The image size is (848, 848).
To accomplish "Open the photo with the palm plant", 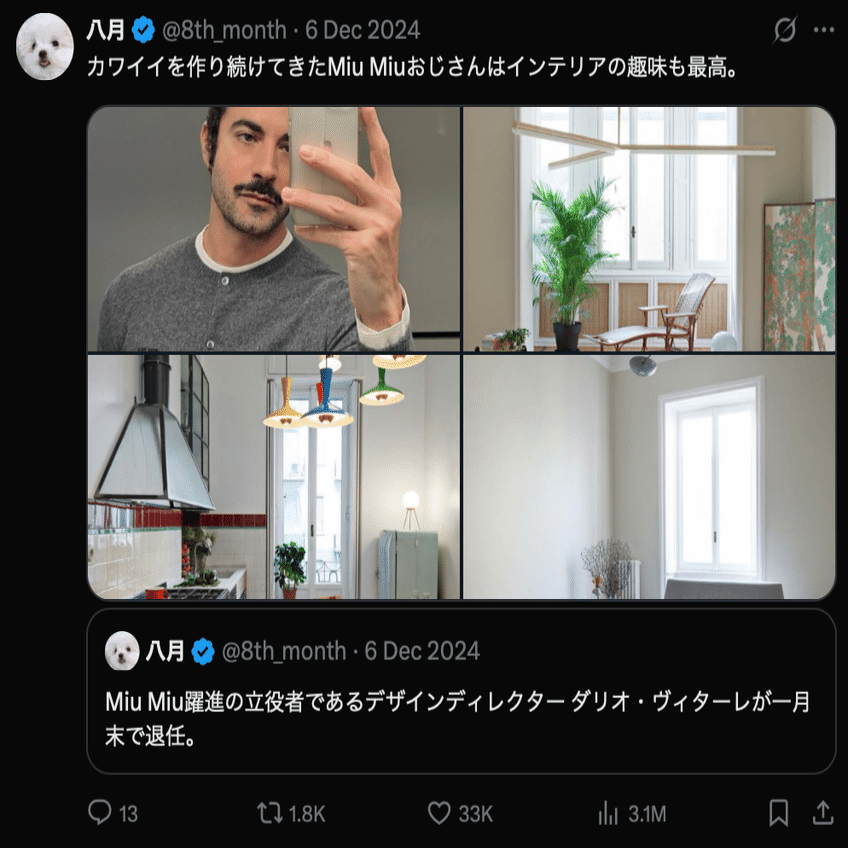I will click(x=648, y=229).
